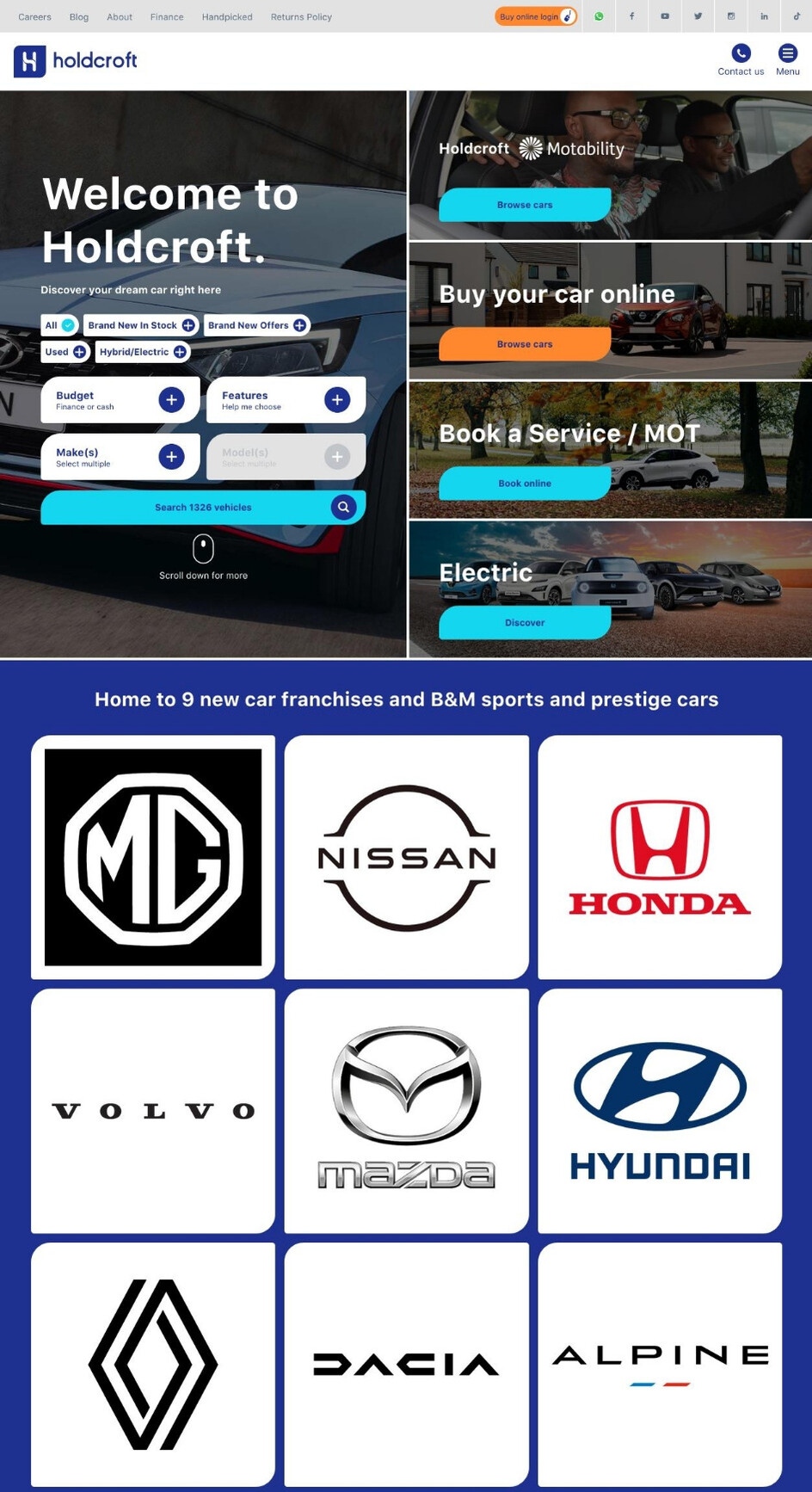Viewport: 812px width, 1492px height.
Task: Tap Book online for Service / MOT
Action: point(525,484)
